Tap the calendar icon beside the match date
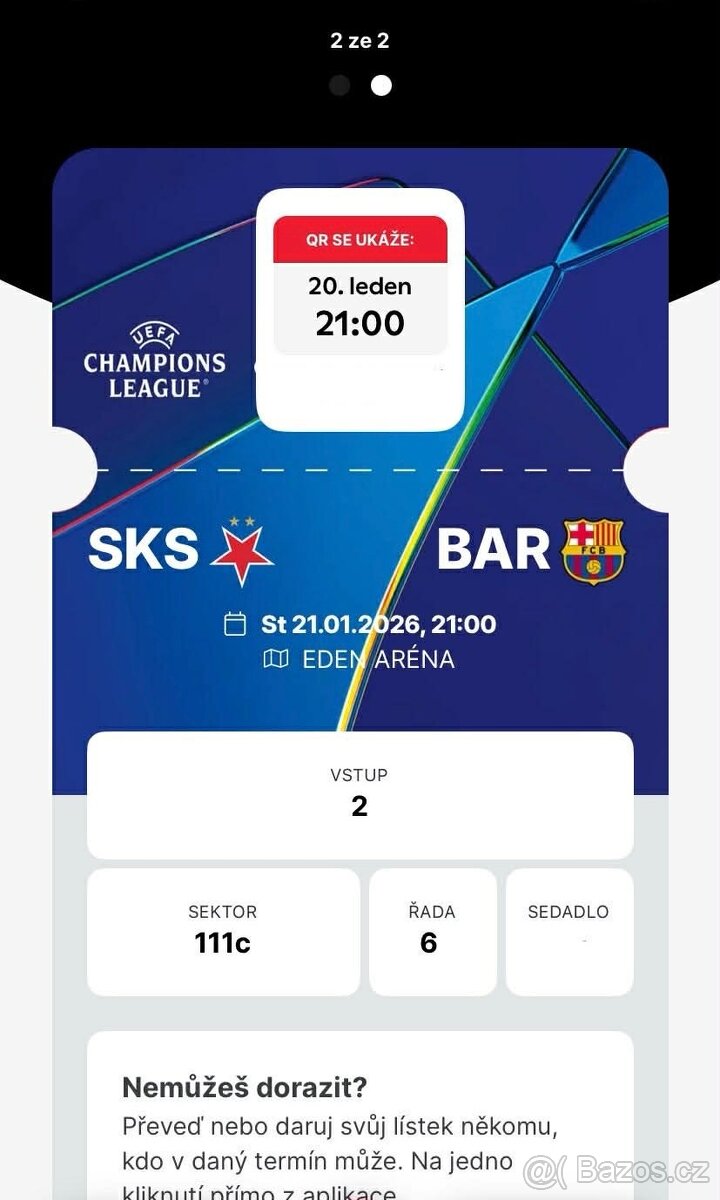 coord(237,623)
